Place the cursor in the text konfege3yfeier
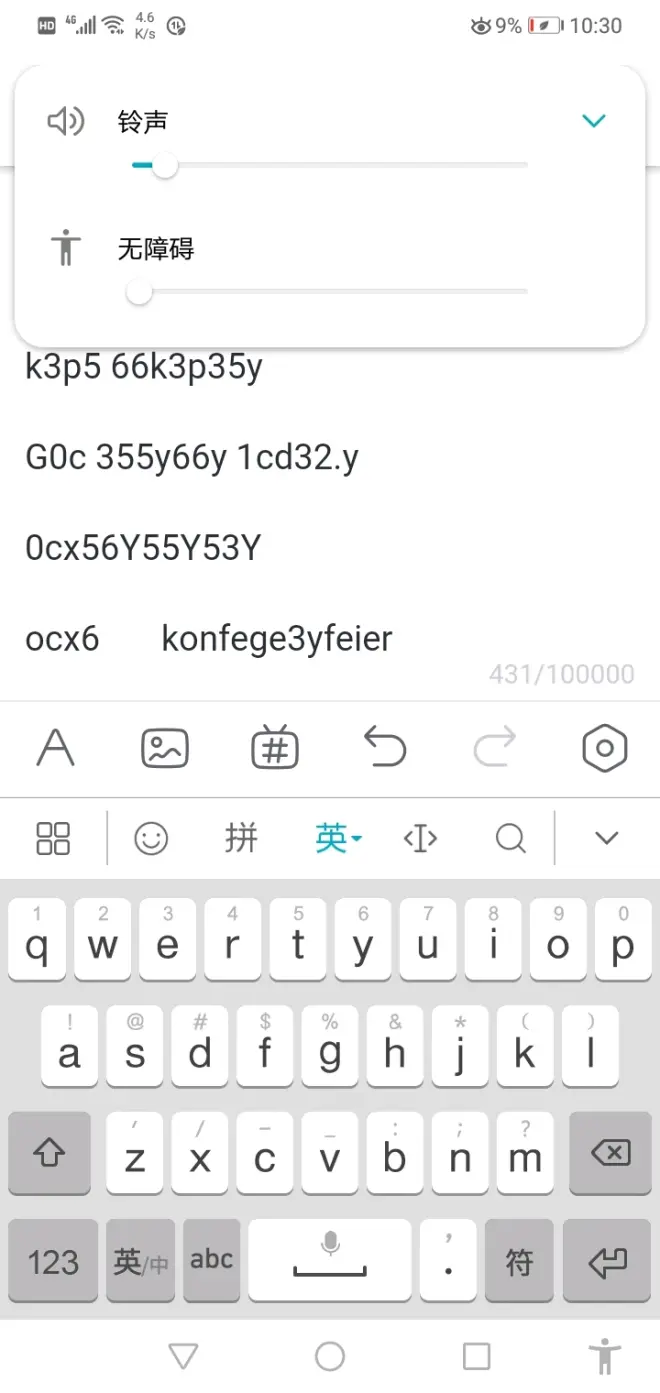660x1393 pixels. coord(277,638)
